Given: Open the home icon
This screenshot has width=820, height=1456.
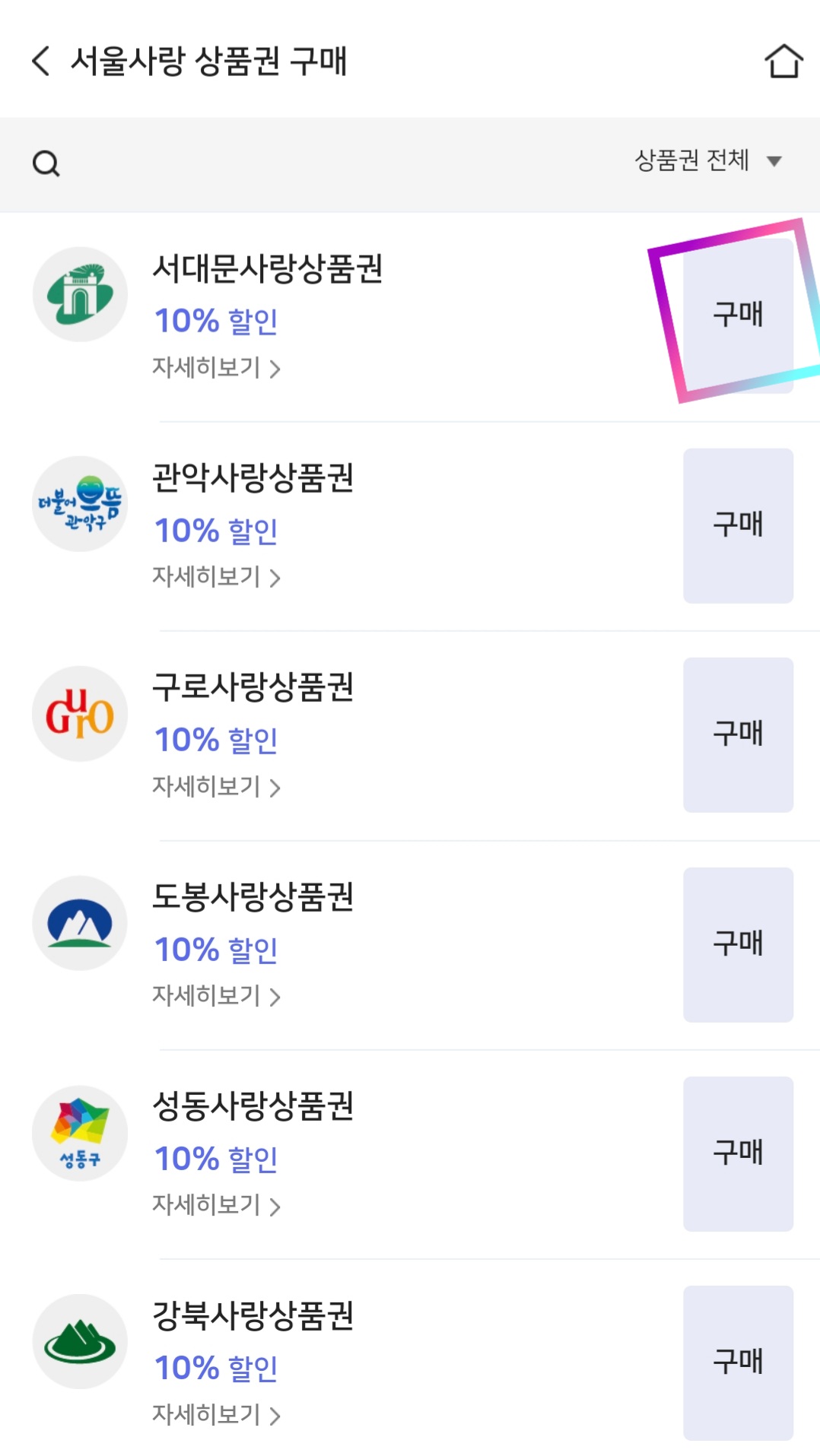Looking at the screenshot, I should [x=783, y=62].
